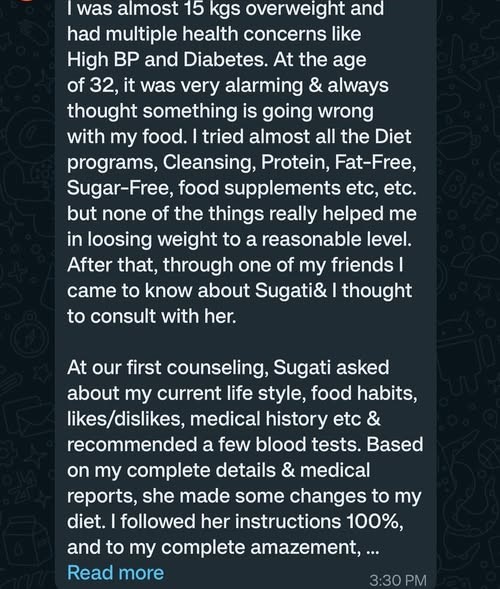Expand the message with Read more
The width and height of the screenshot is (500, 589).
(115, 573)
